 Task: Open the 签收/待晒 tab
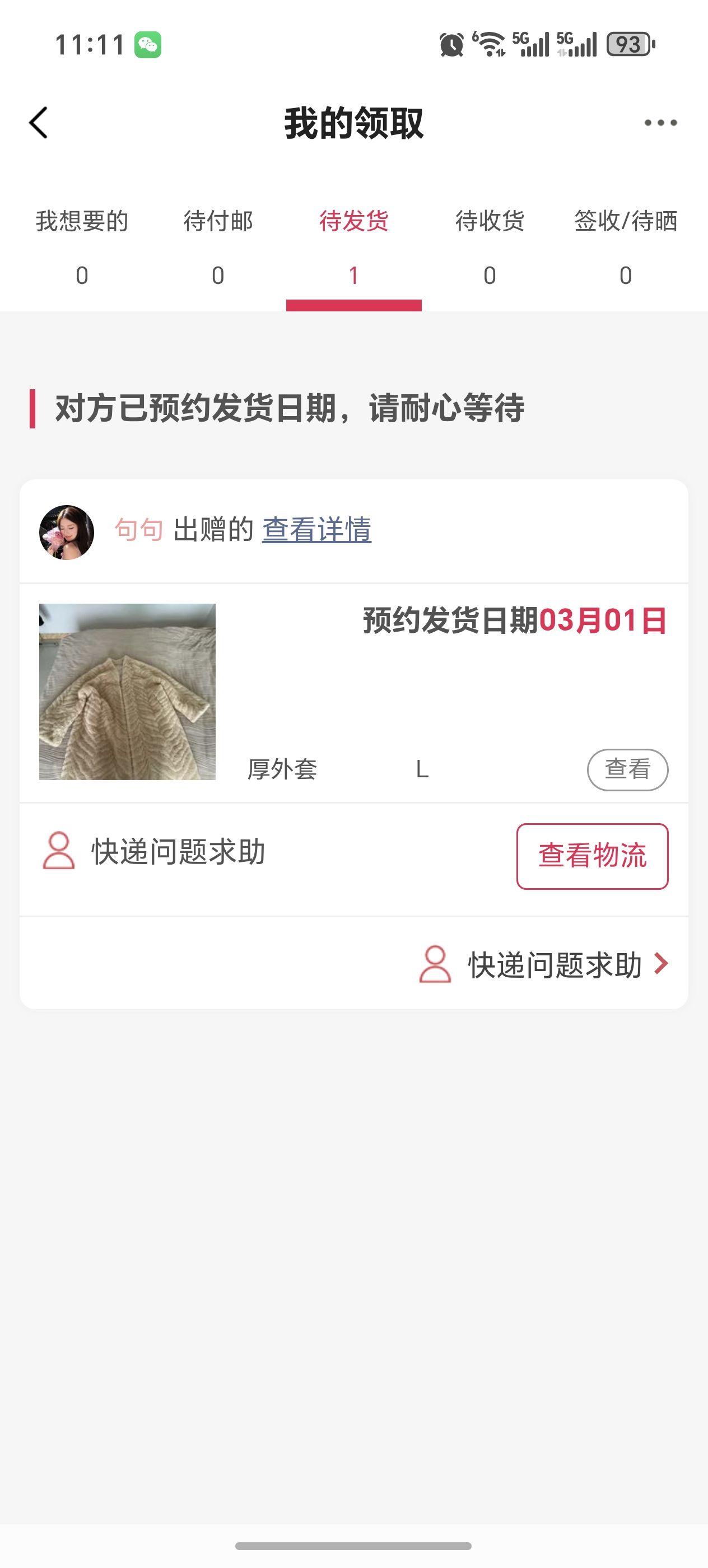pos(626,246)
